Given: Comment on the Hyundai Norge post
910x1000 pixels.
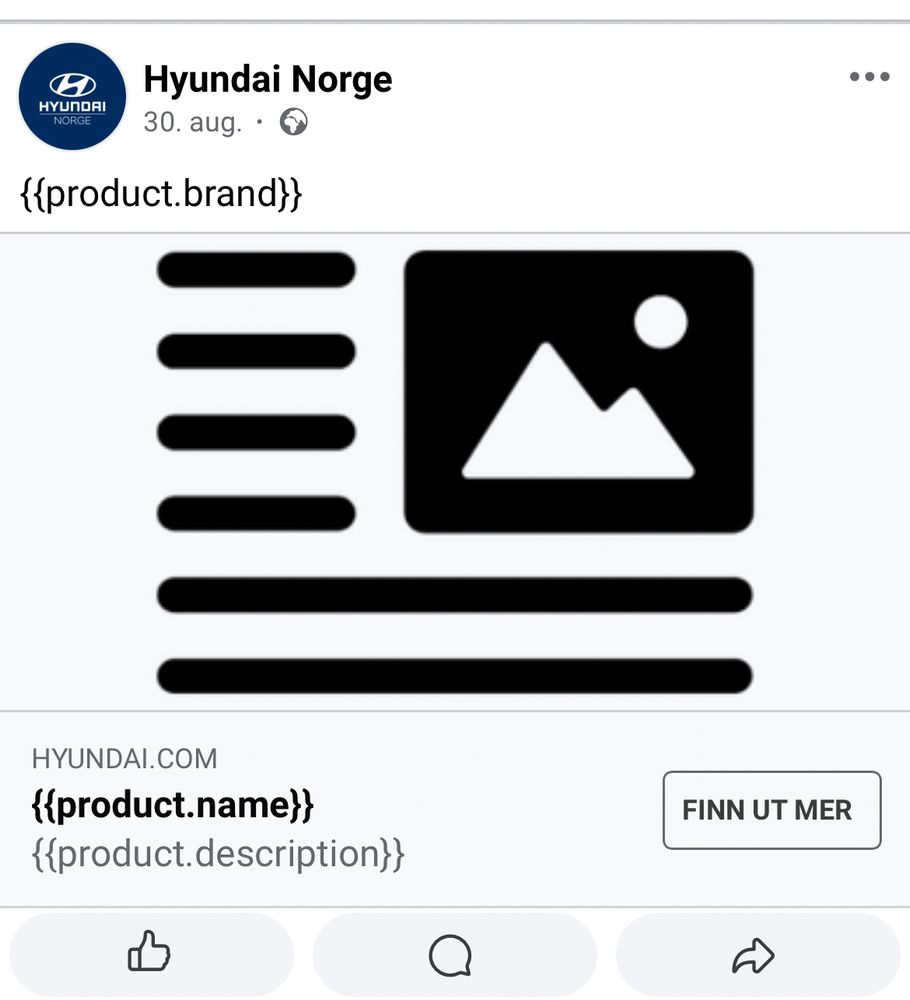Looking at the screenshot, I should 454,955.
